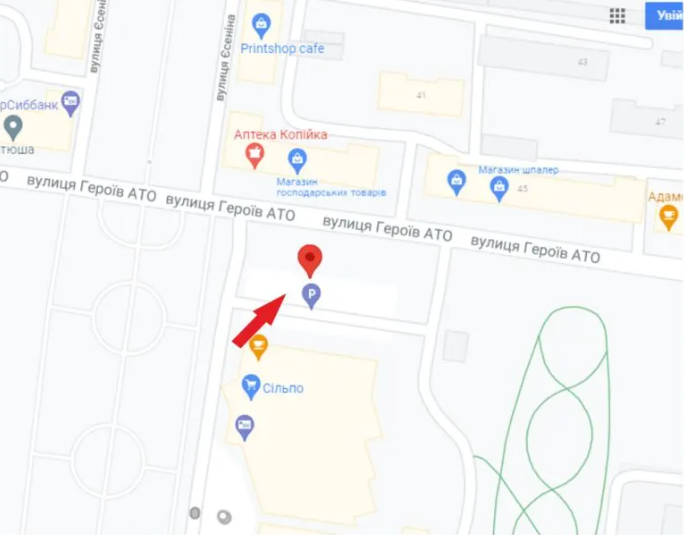Open the ATM marker below Сільпо

pos(244,427)
